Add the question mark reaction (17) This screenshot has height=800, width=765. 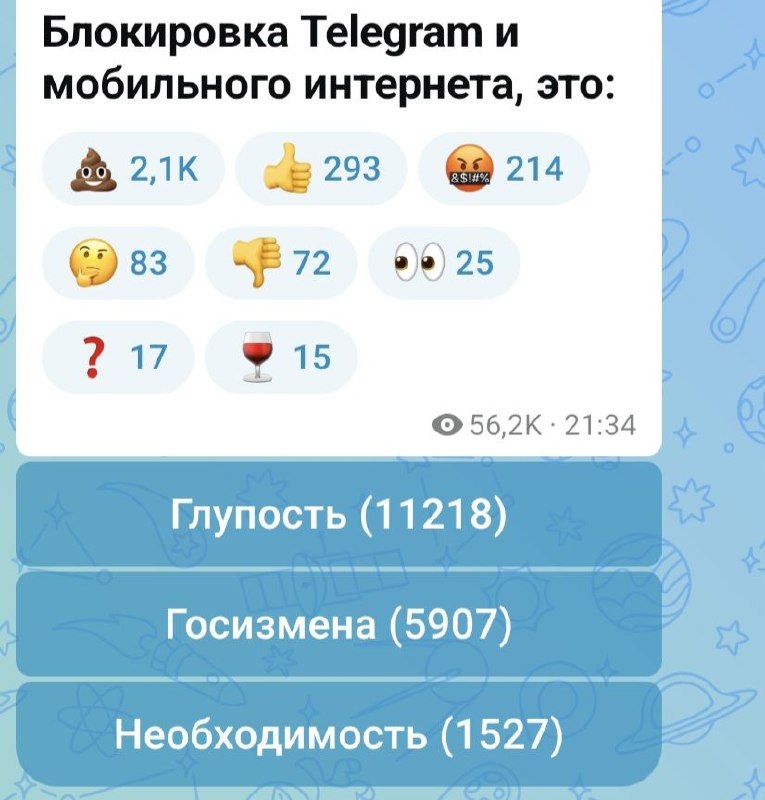[x=119, y=356]
